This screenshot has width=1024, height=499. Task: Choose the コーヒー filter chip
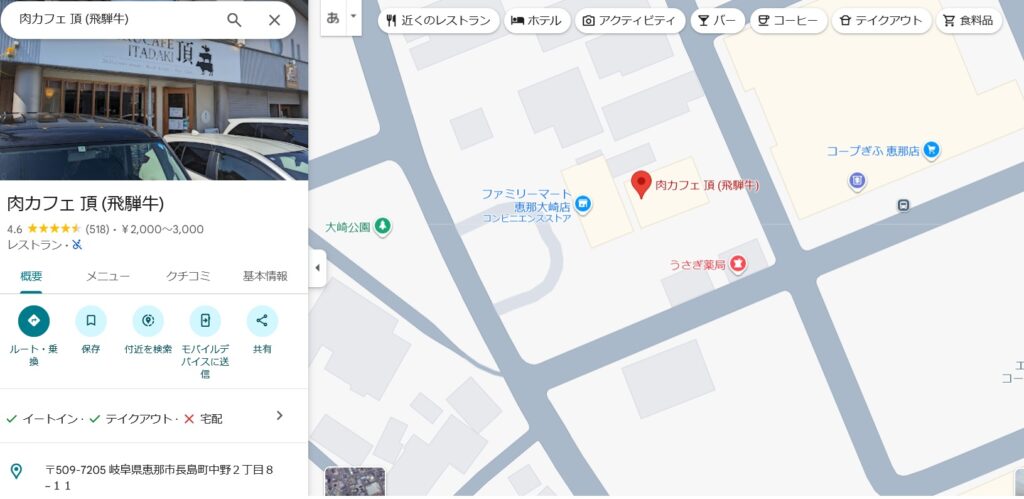click(x=788, y=20)
